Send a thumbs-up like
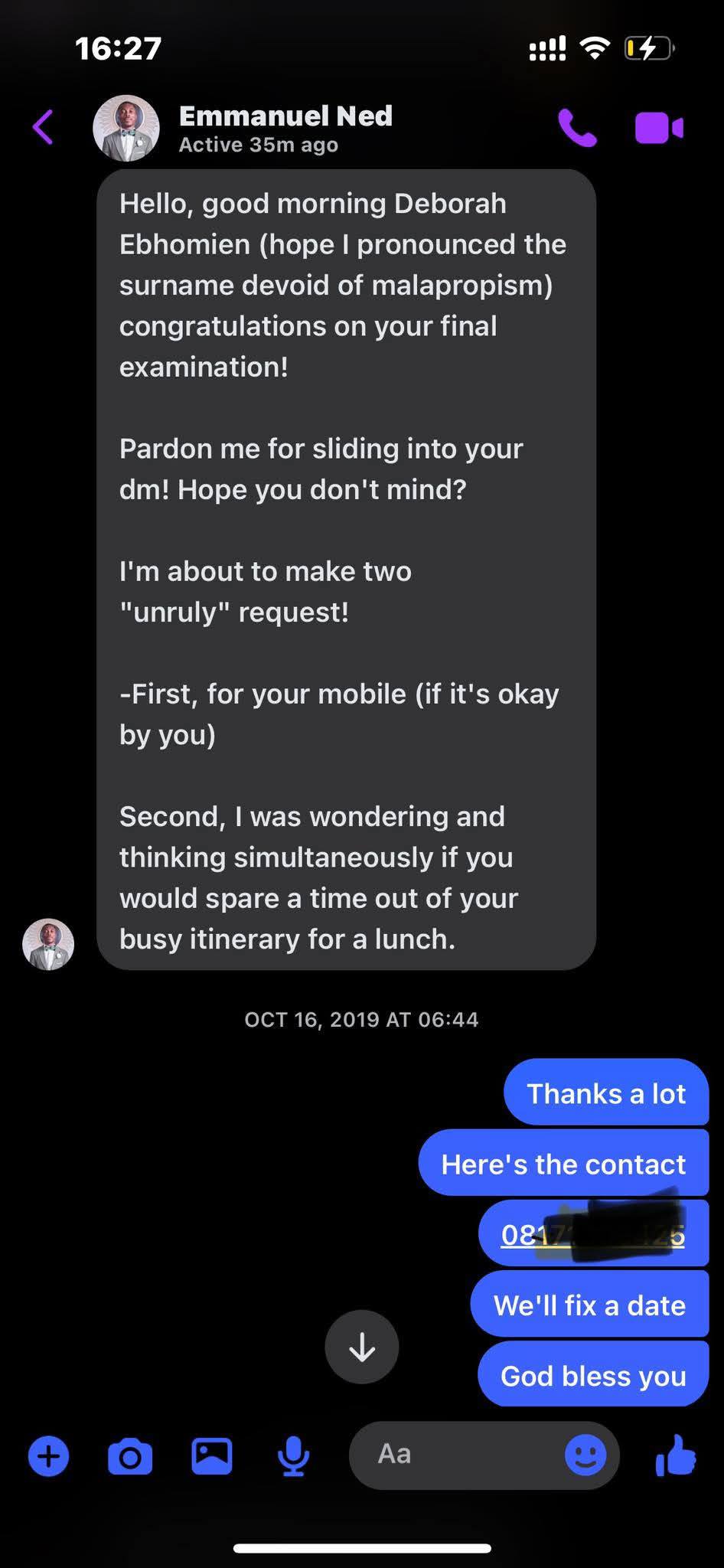 click(x=676, y=1455)
